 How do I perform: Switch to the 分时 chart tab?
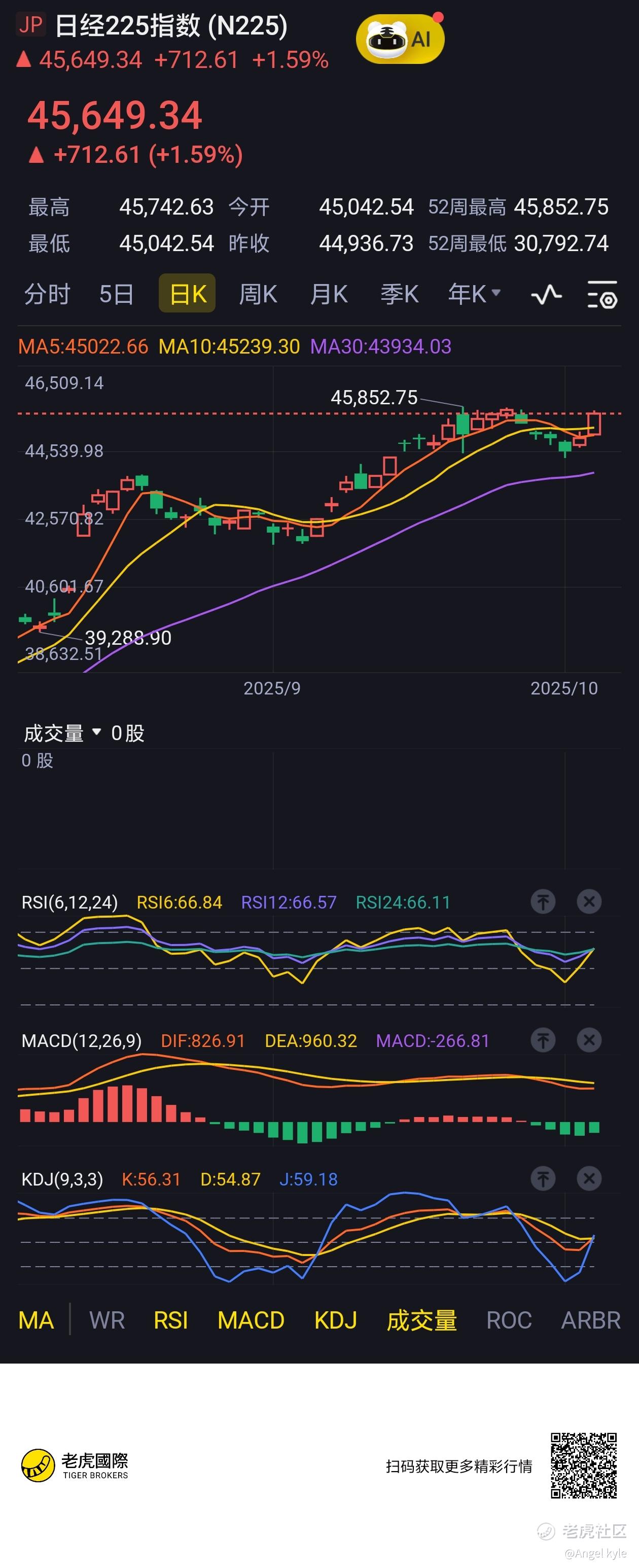coord(47,294)
